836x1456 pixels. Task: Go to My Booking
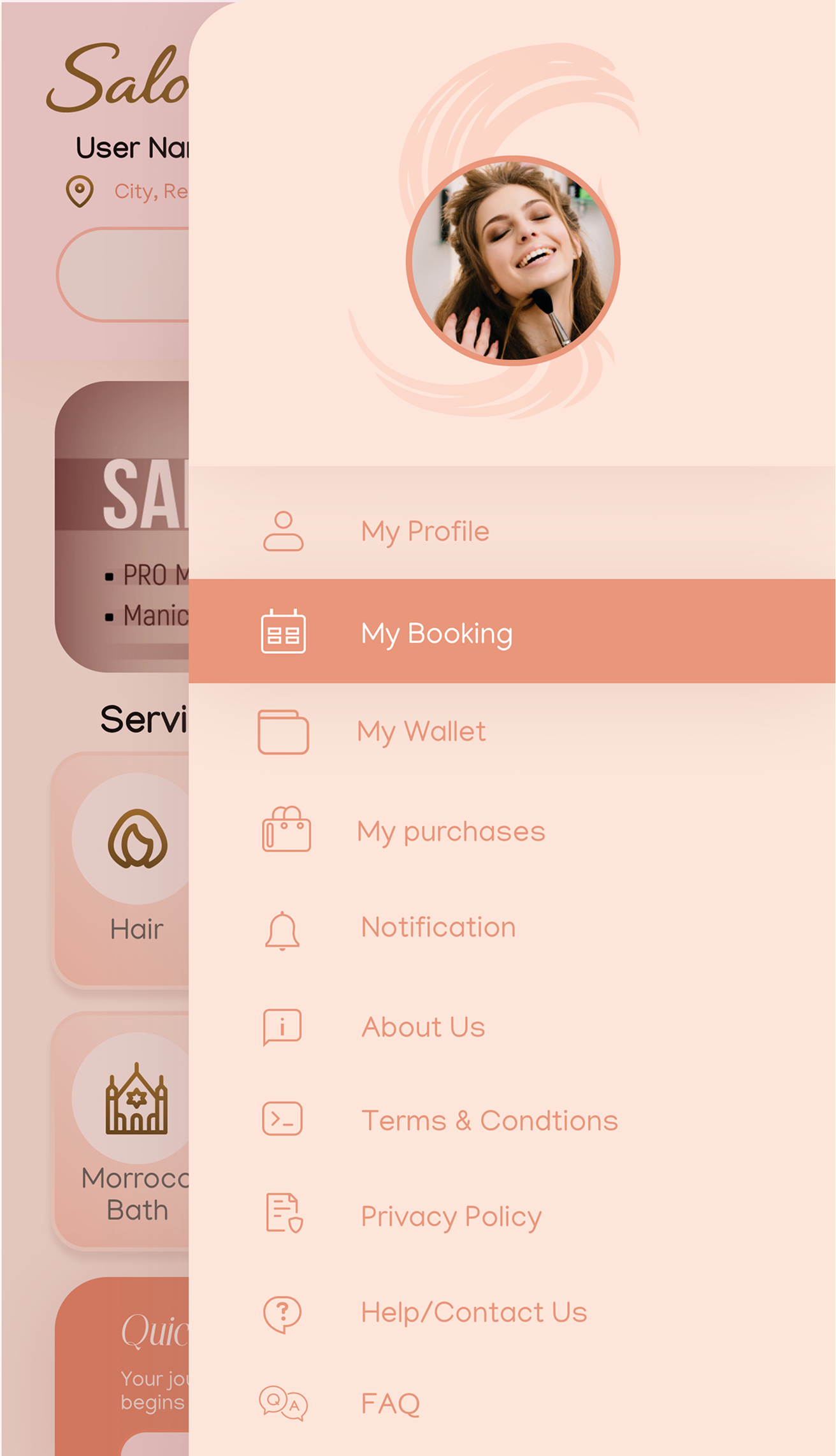[436, 633]
